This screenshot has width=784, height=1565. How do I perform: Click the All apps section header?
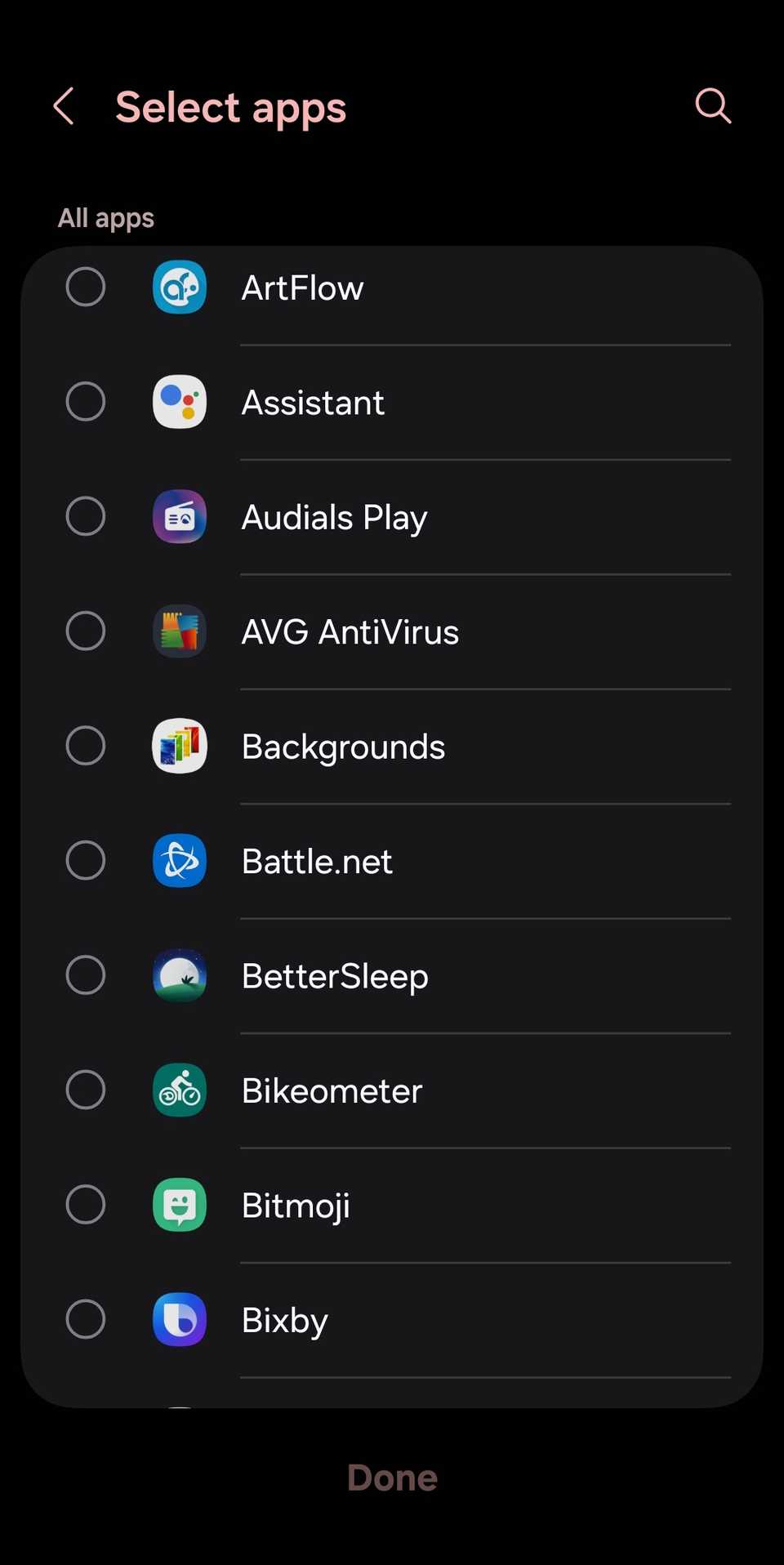105,216
